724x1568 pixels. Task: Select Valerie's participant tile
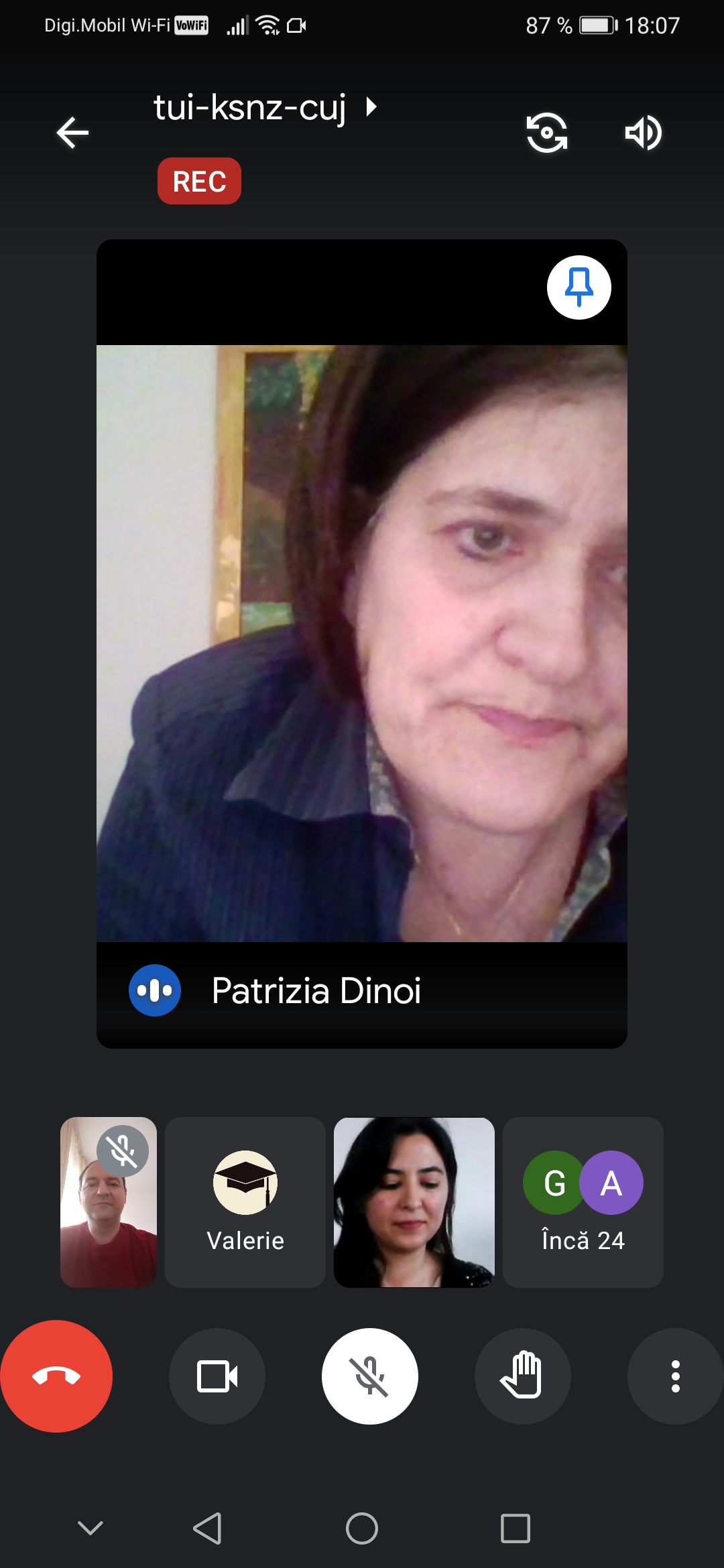pyautogui.click(x=245, y=1202)
